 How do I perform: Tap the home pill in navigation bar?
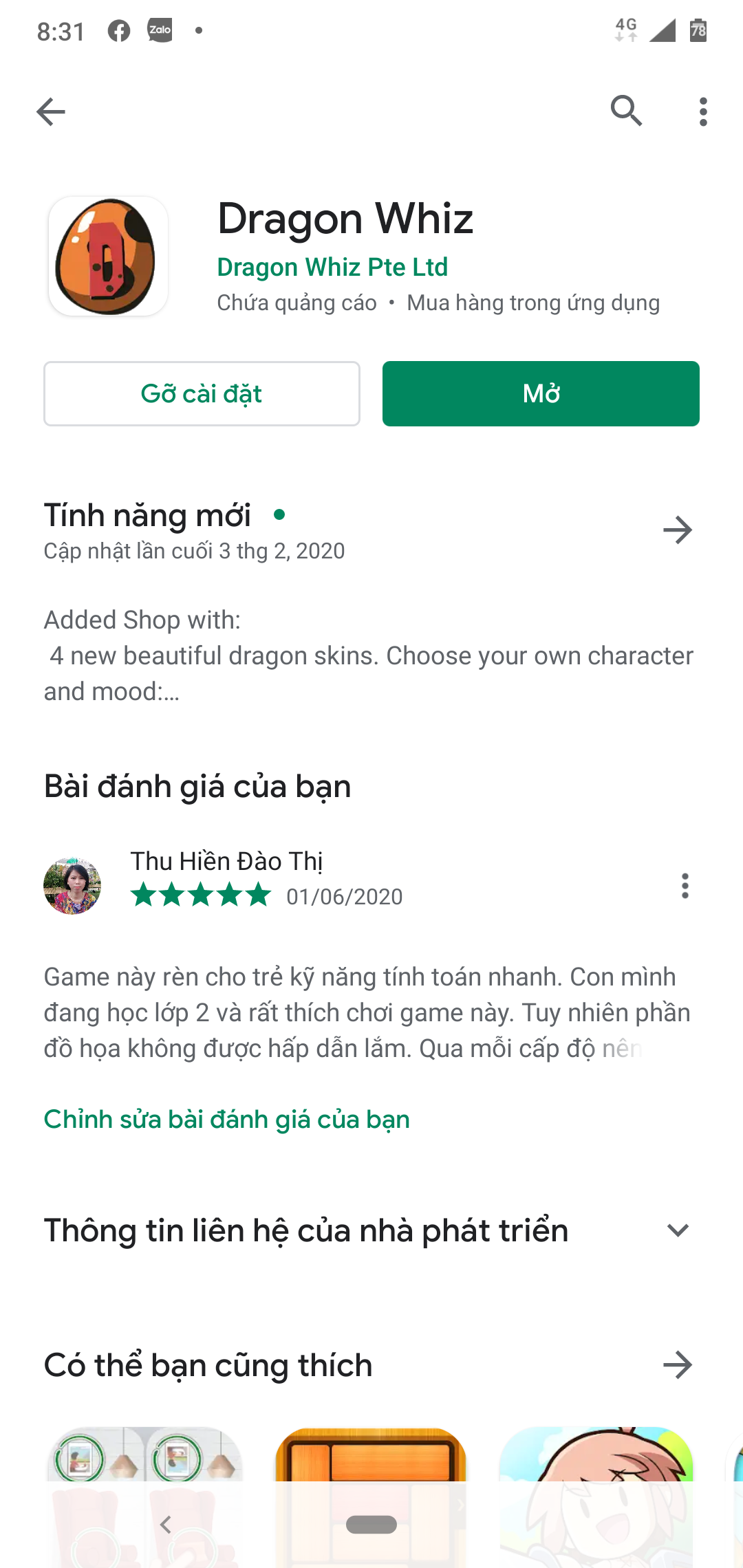coord(371,1525)
